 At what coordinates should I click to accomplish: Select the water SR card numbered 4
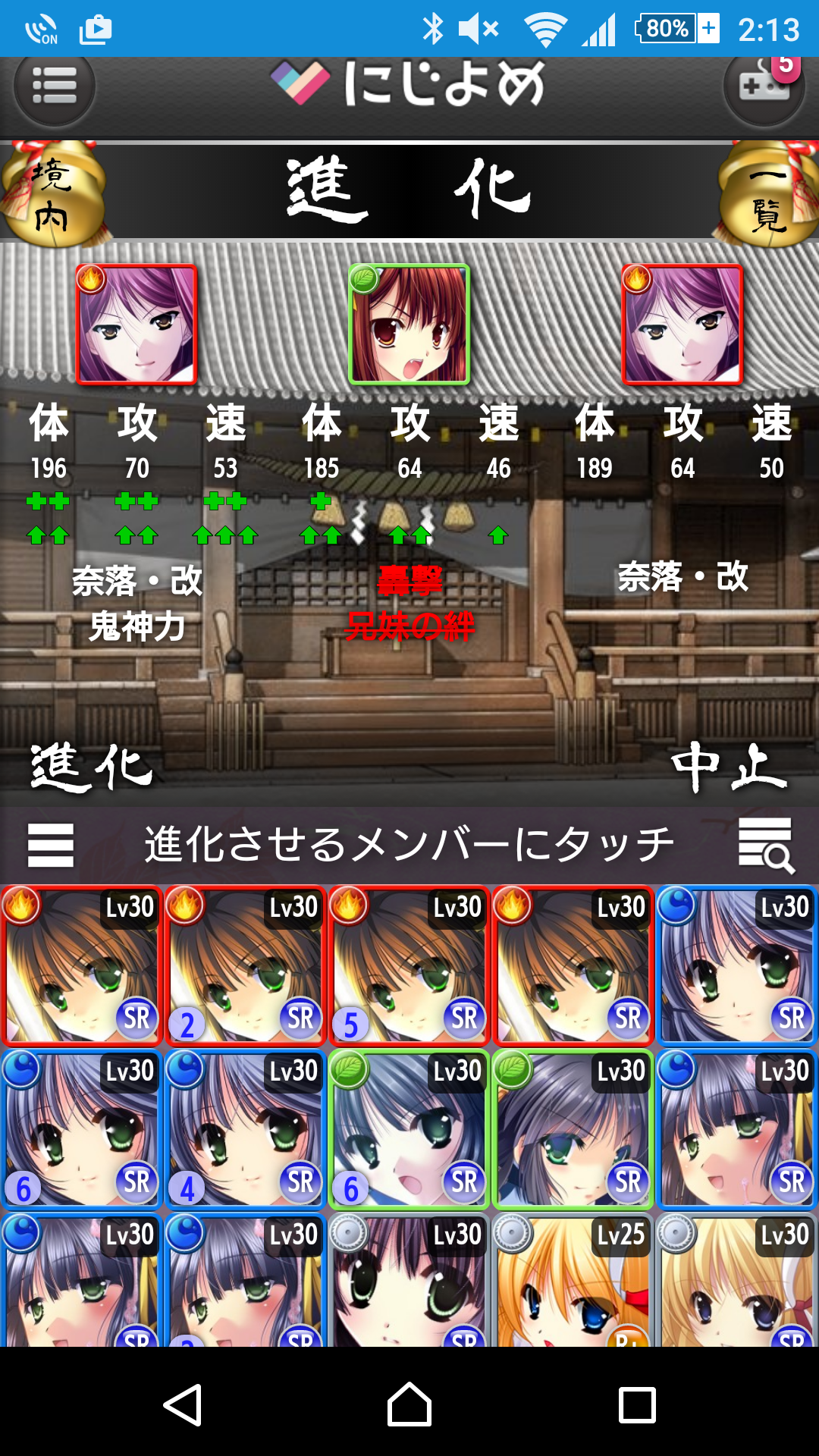click(245, 1130)
